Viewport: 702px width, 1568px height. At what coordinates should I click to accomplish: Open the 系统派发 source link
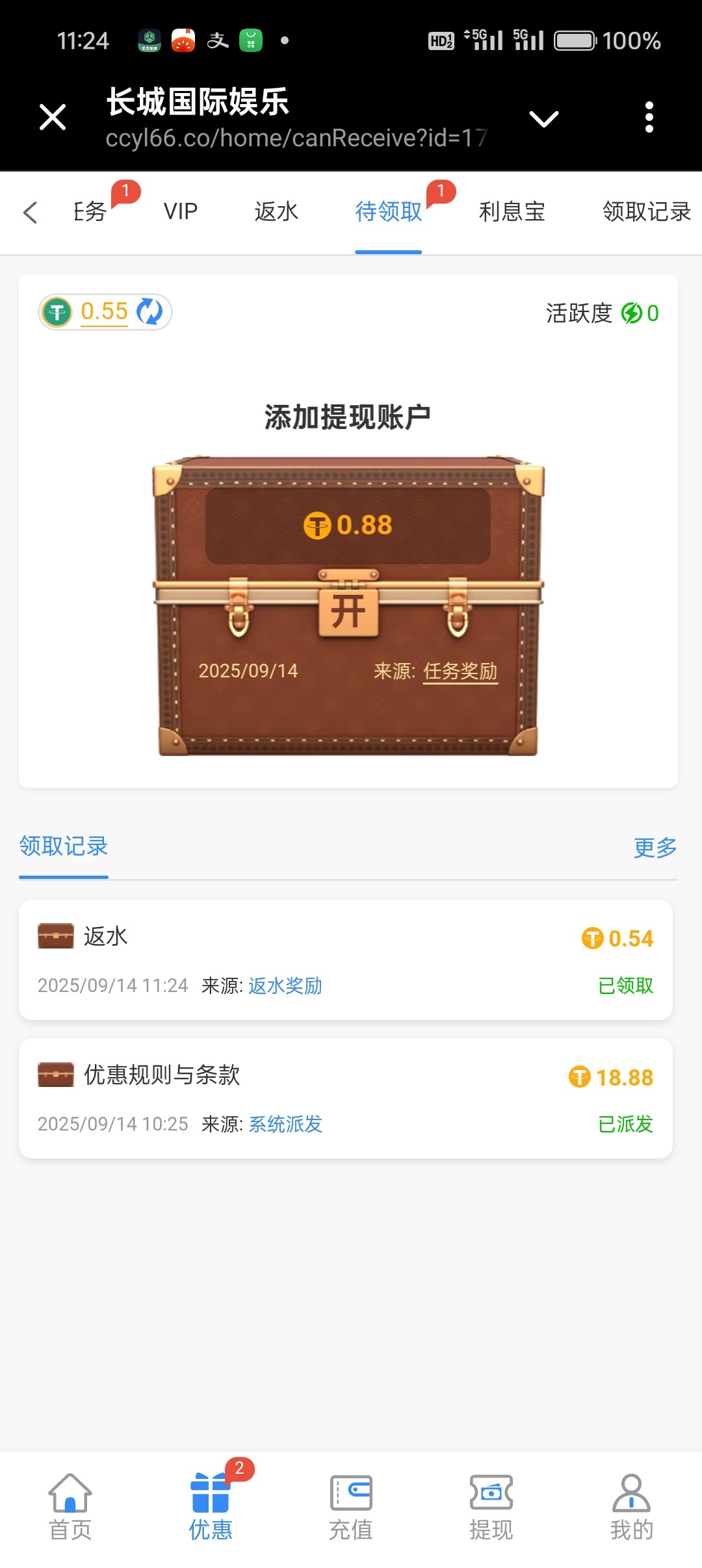(285, 1125)
